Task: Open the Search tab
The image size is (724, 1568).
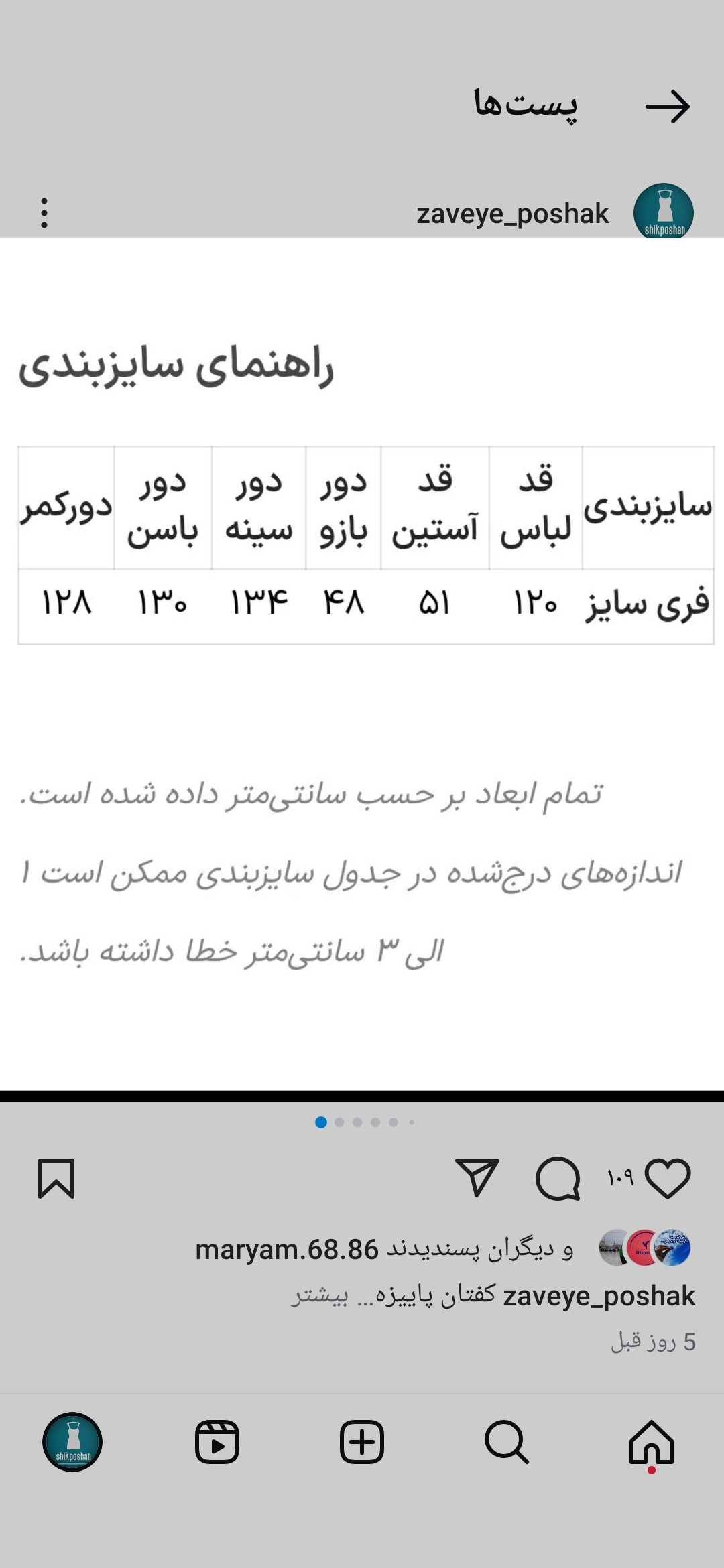Action: coord(507,1442)
